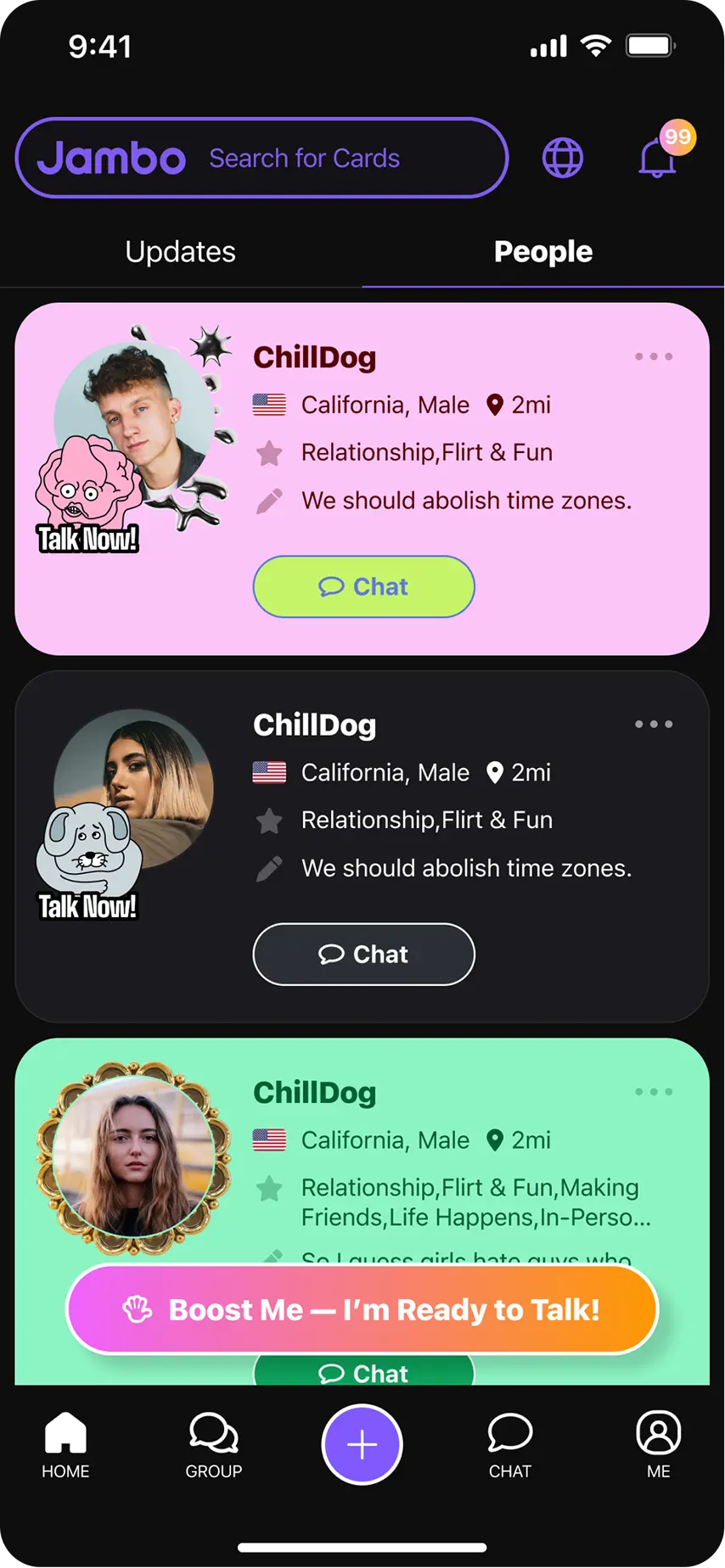This screenshot has height=1568, width=725.
Task: Open overflow menu on the pink ChillDog card
Action: [x=654, y=356]
